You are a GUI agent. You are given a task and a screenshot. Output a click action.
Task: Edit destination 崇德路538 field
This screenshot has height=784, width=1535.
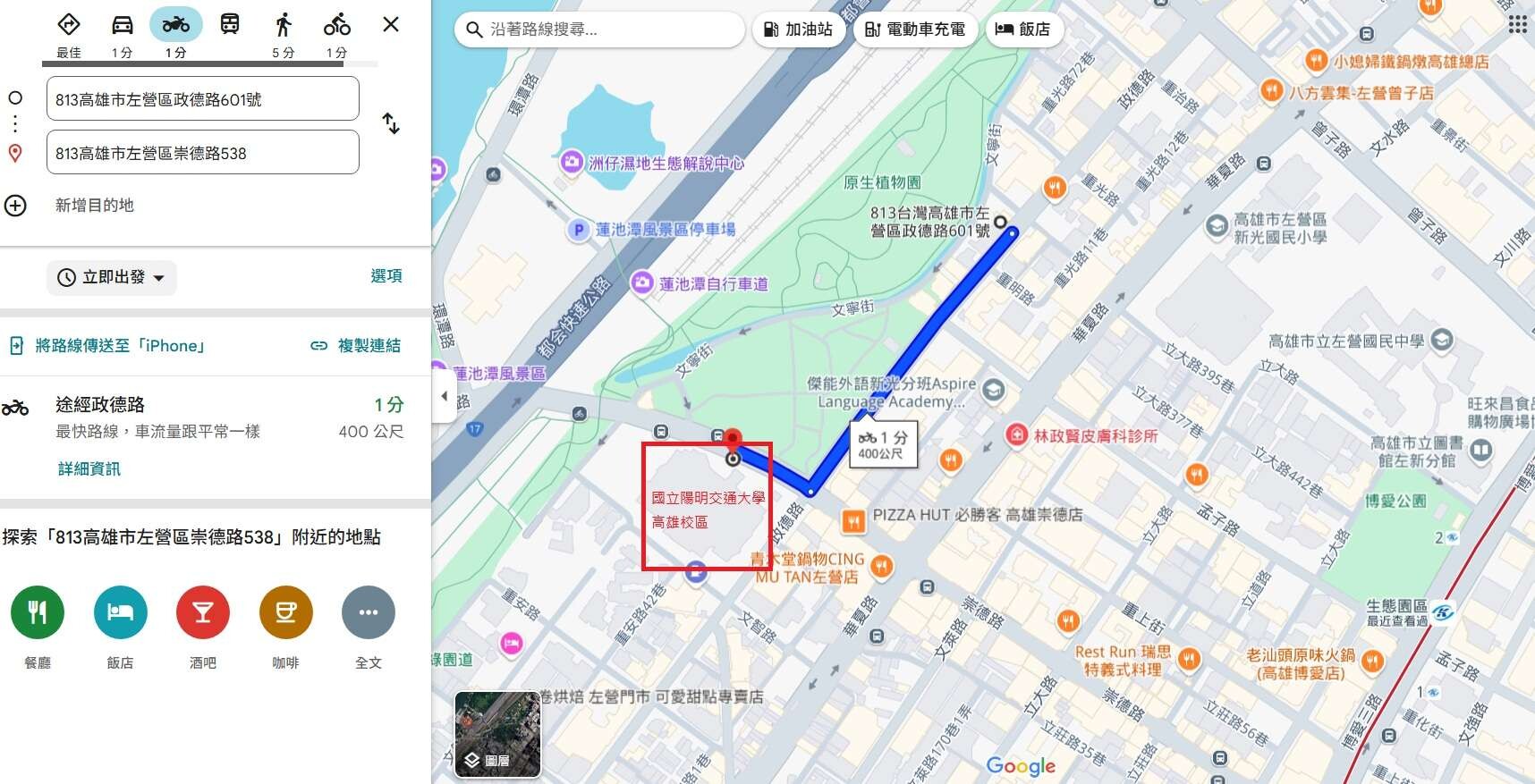pos(203,153)
